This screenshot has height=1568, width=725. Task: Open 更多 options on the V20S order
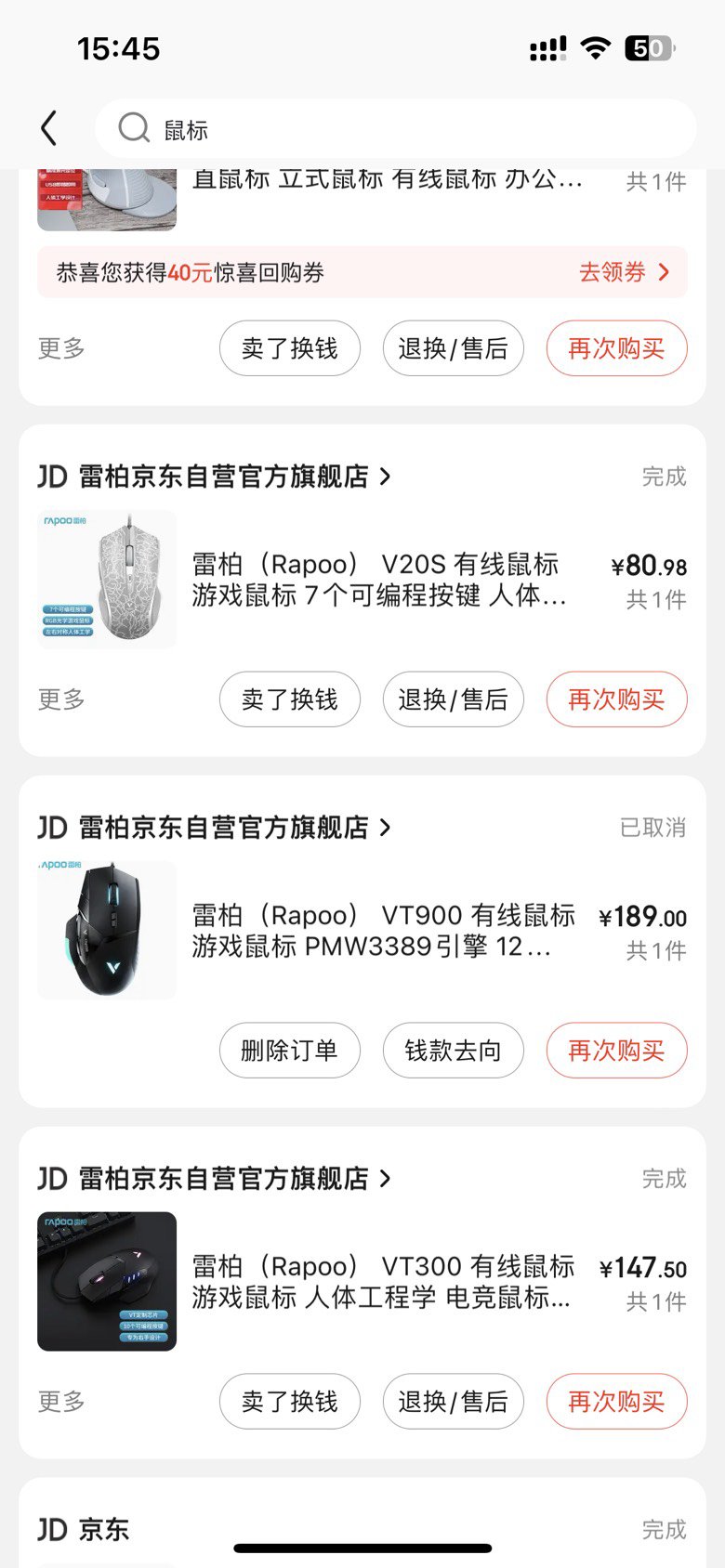61,699
